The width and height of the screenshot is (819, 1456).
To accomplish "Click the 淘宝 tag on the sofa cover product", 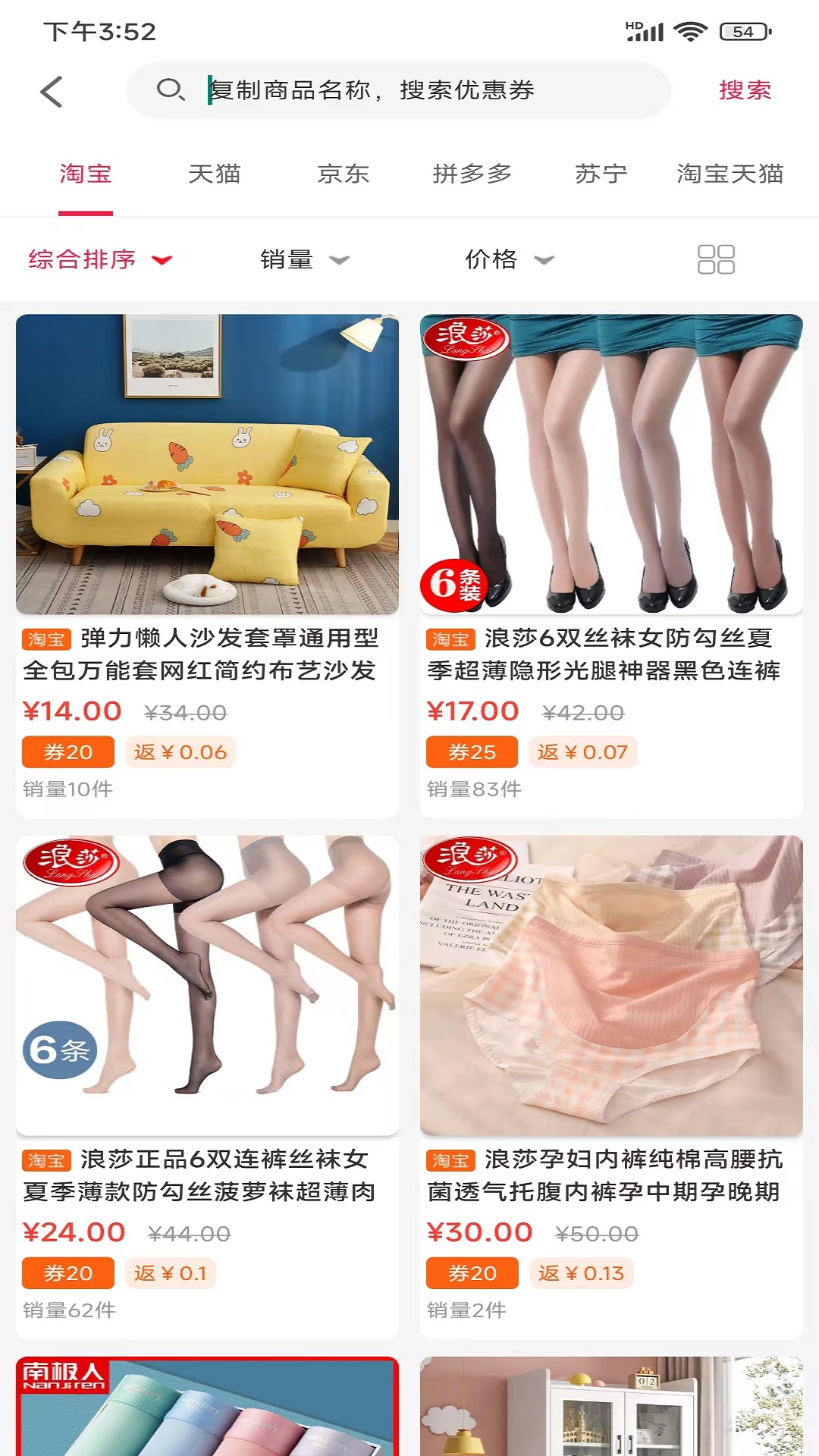I will click(45, 641).
